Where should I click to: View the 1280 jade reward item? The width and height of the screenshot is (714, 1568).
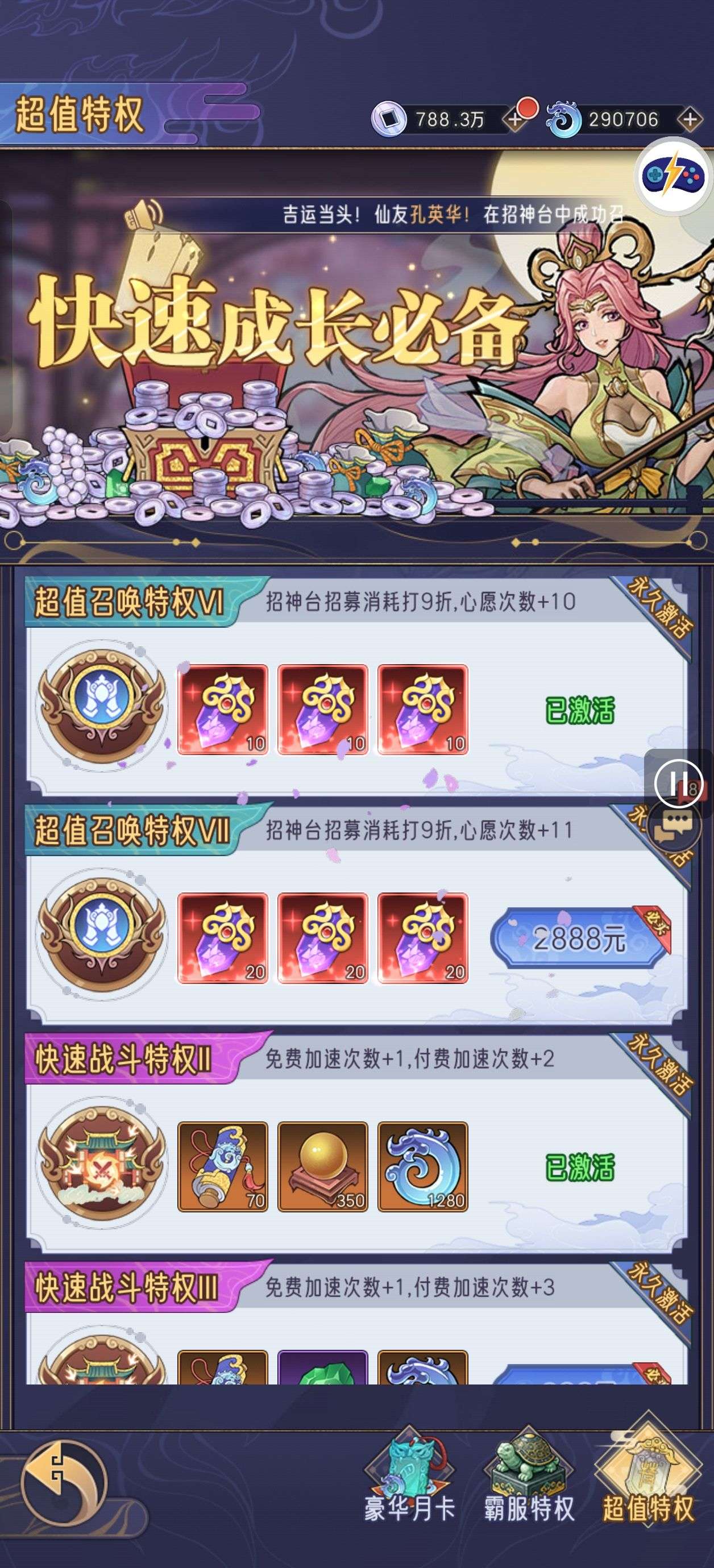click(423, 1166)
